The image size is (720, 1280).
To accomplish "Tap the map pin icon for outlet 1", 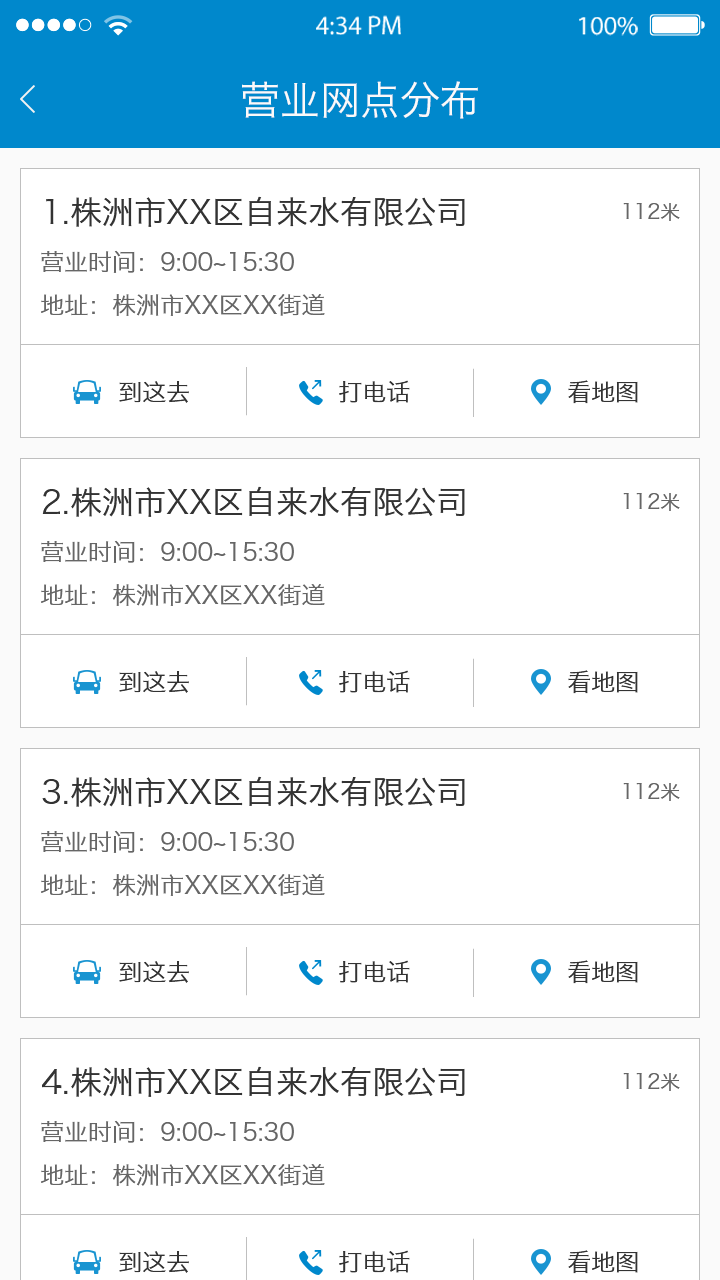I will tap(540, 392).
